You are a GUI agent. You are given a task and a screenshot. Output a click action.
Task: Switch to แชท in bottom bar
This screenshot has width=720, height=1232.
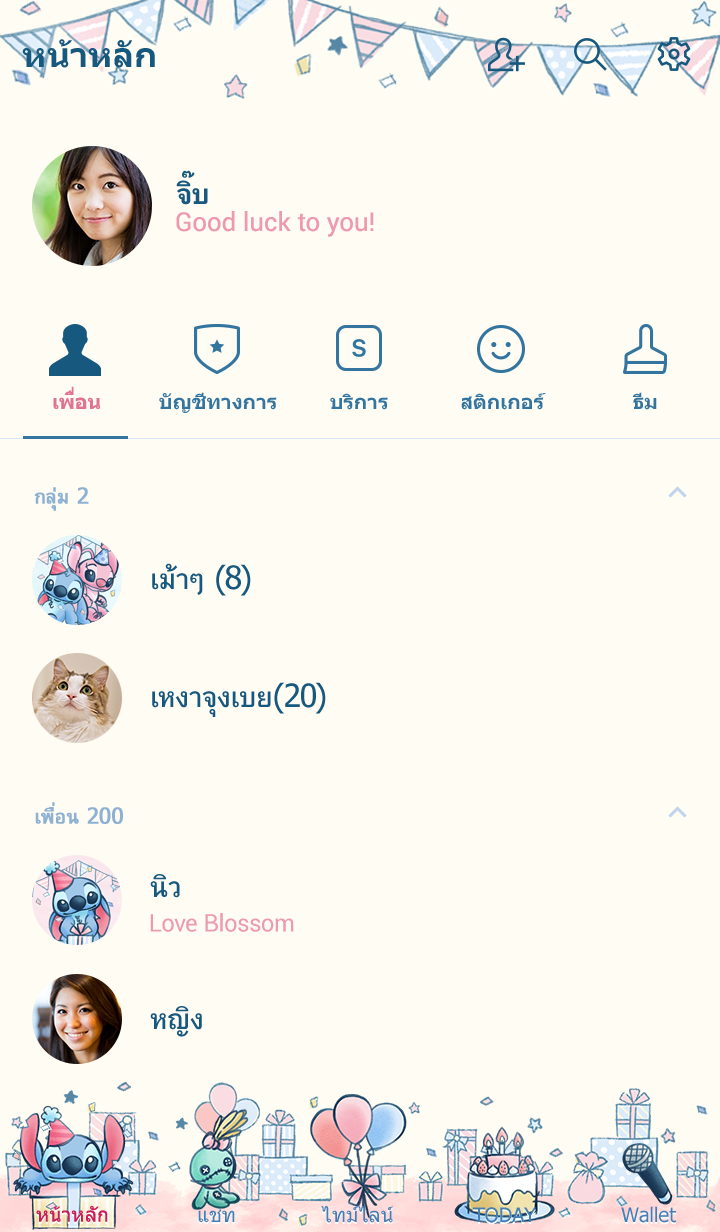click(216, 1160)
